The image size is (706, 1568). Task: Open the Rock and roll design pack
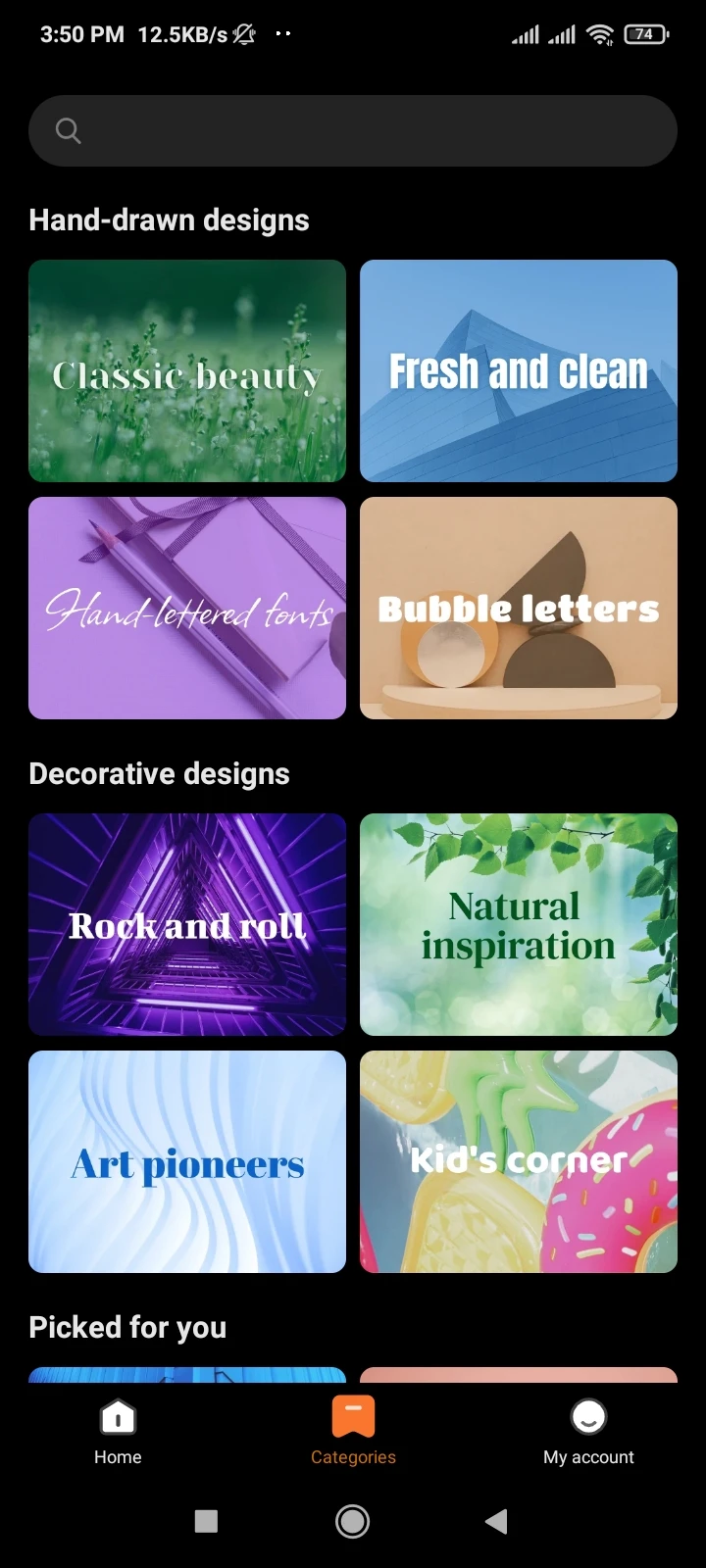point(187,924)
